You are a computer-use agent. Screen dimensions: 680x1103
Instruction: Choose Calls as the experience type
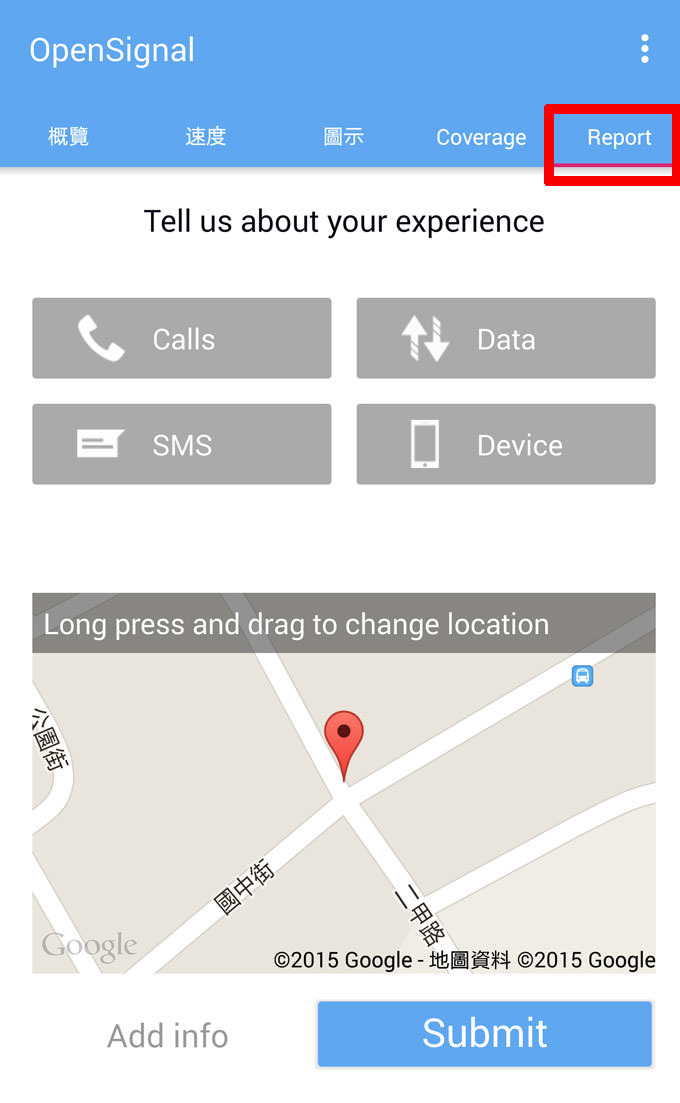pos(182,339)
